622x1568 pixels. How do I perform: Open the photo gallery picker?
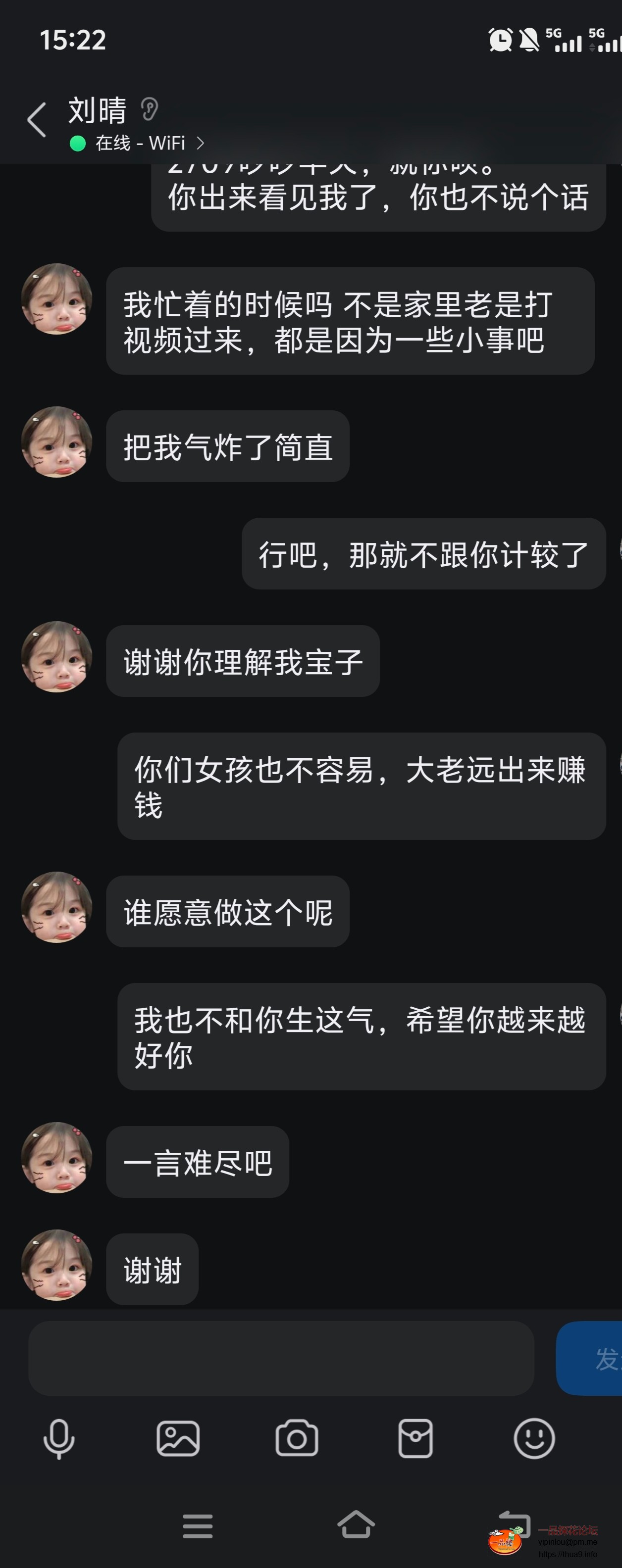pos(178,1439)
